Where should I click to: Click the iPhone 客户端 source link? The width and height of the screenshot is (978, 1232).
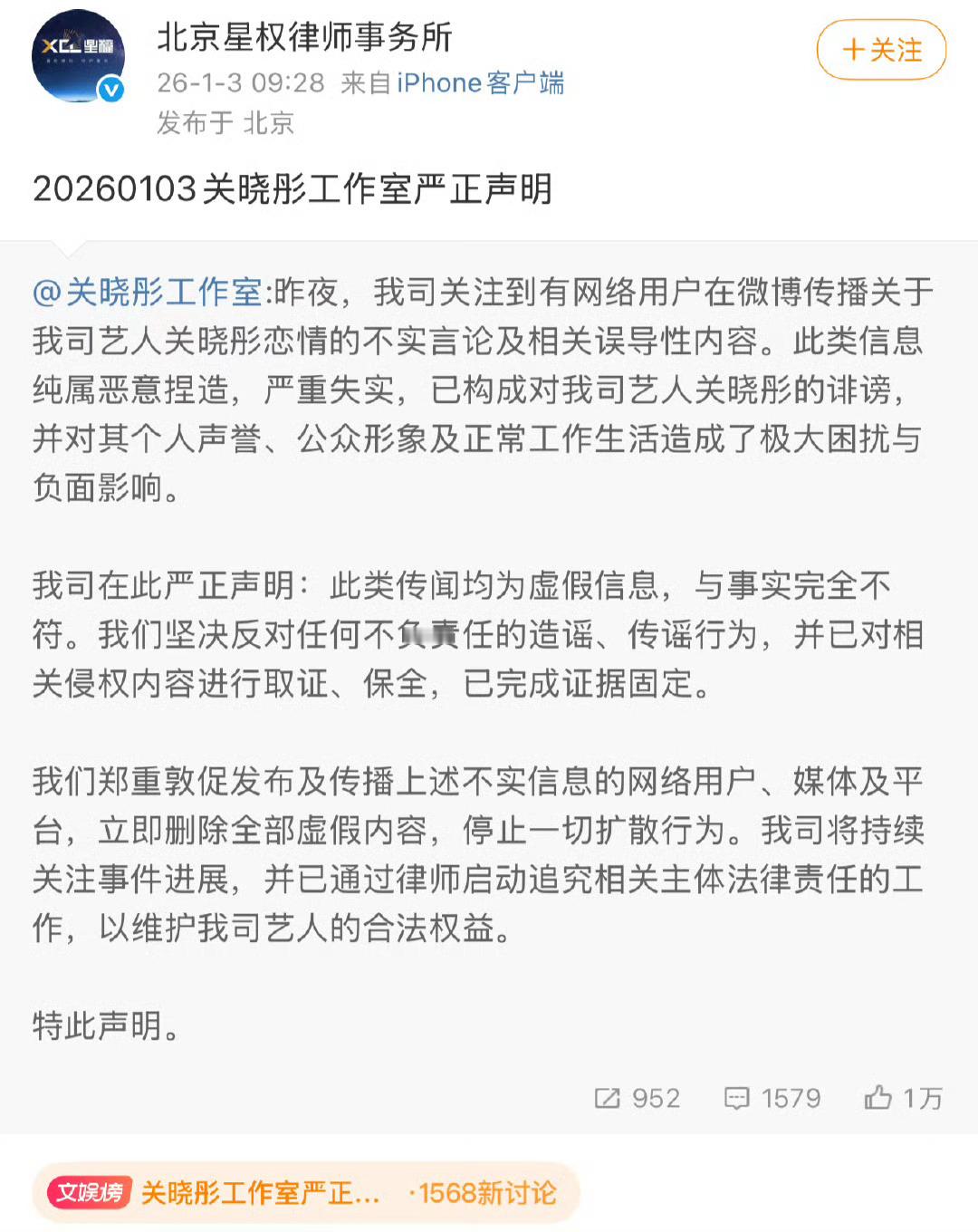click(481, 83)
